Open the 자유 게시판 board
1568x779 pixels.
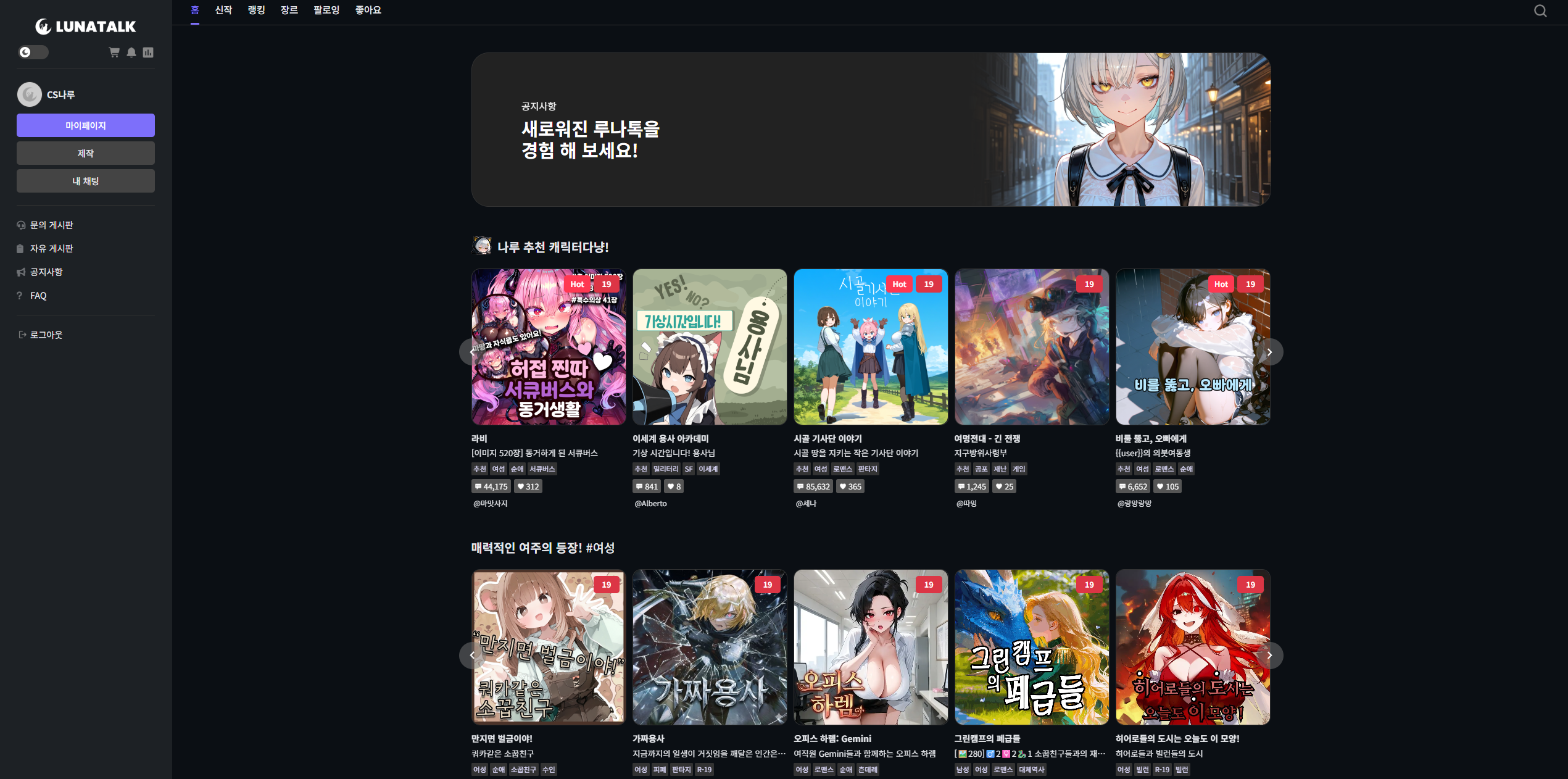pyautogui.click(x=52, y=249)
